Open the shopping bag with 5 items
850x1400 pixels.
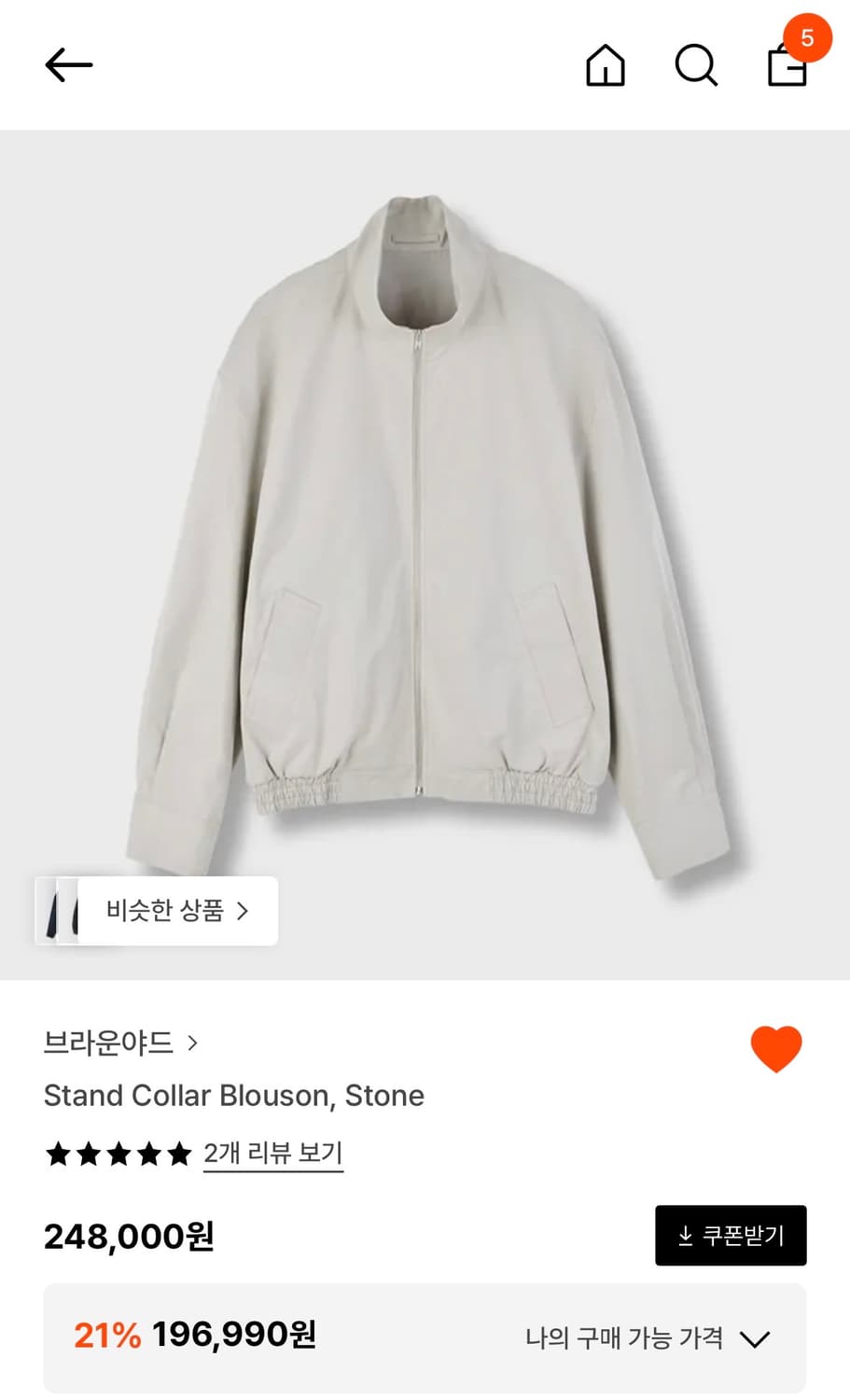pyautogui.click(x=787, y=68)
